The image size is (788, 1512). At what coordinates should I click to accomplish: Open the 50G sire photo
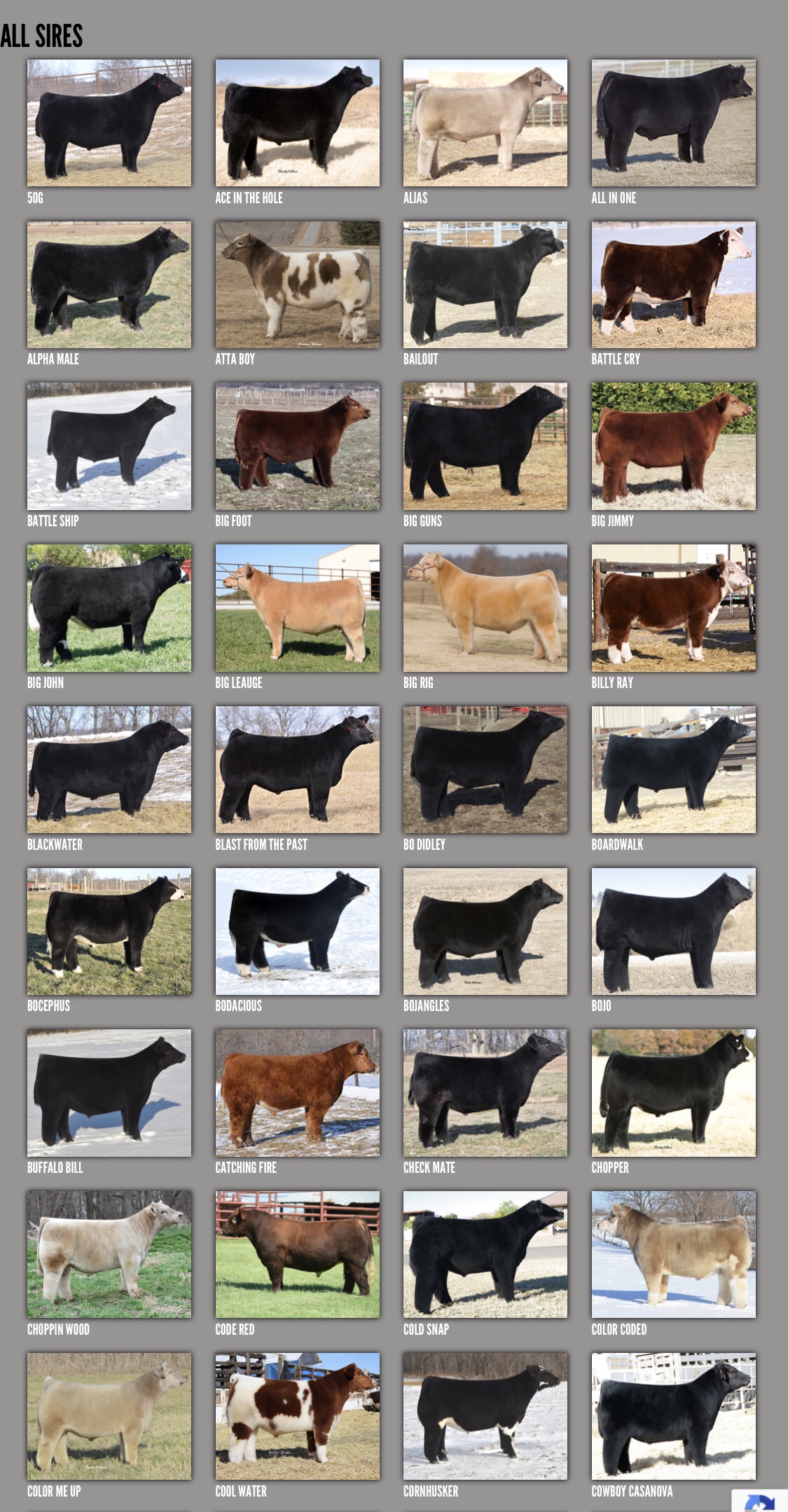[x=109, y=123]
